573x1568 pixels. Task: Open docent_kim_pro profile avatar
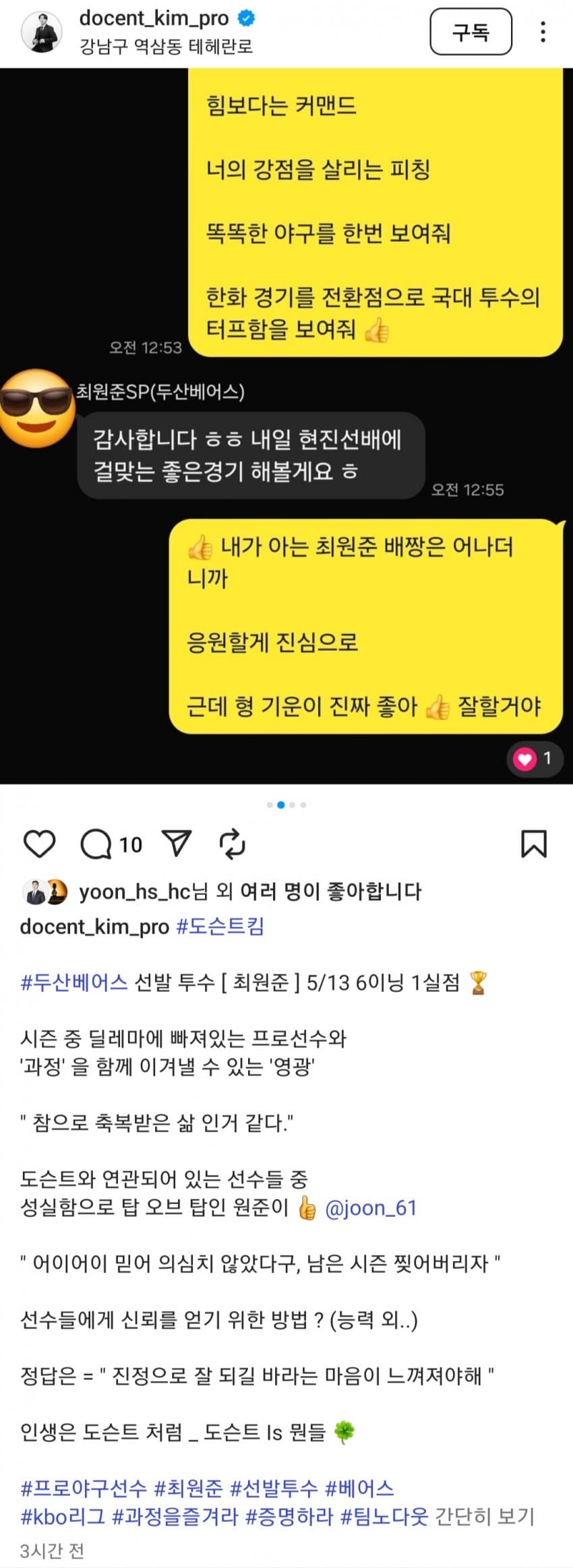tap(42, 32)
